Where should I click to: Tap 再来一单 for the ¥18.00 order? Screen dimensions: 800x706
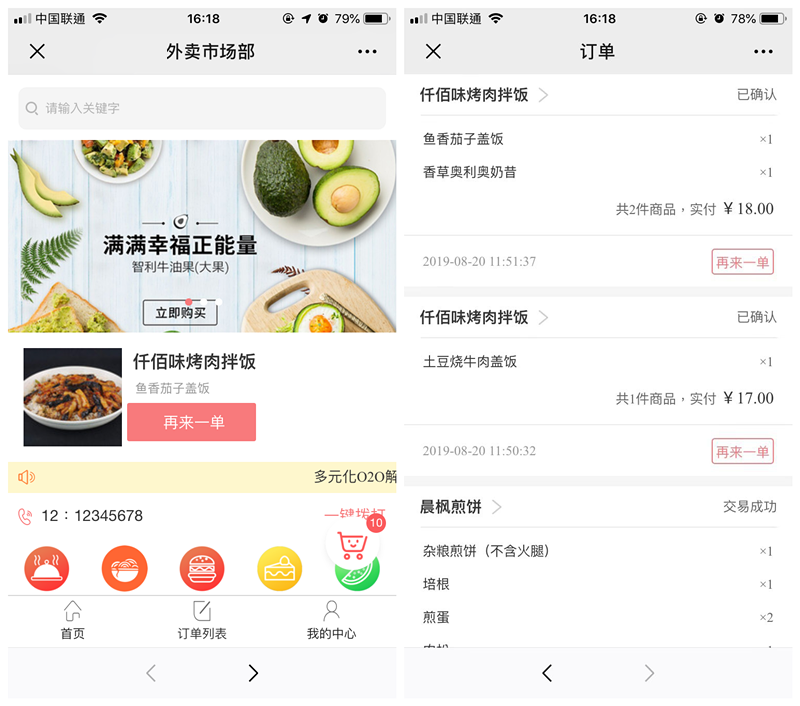click(742, 262)
